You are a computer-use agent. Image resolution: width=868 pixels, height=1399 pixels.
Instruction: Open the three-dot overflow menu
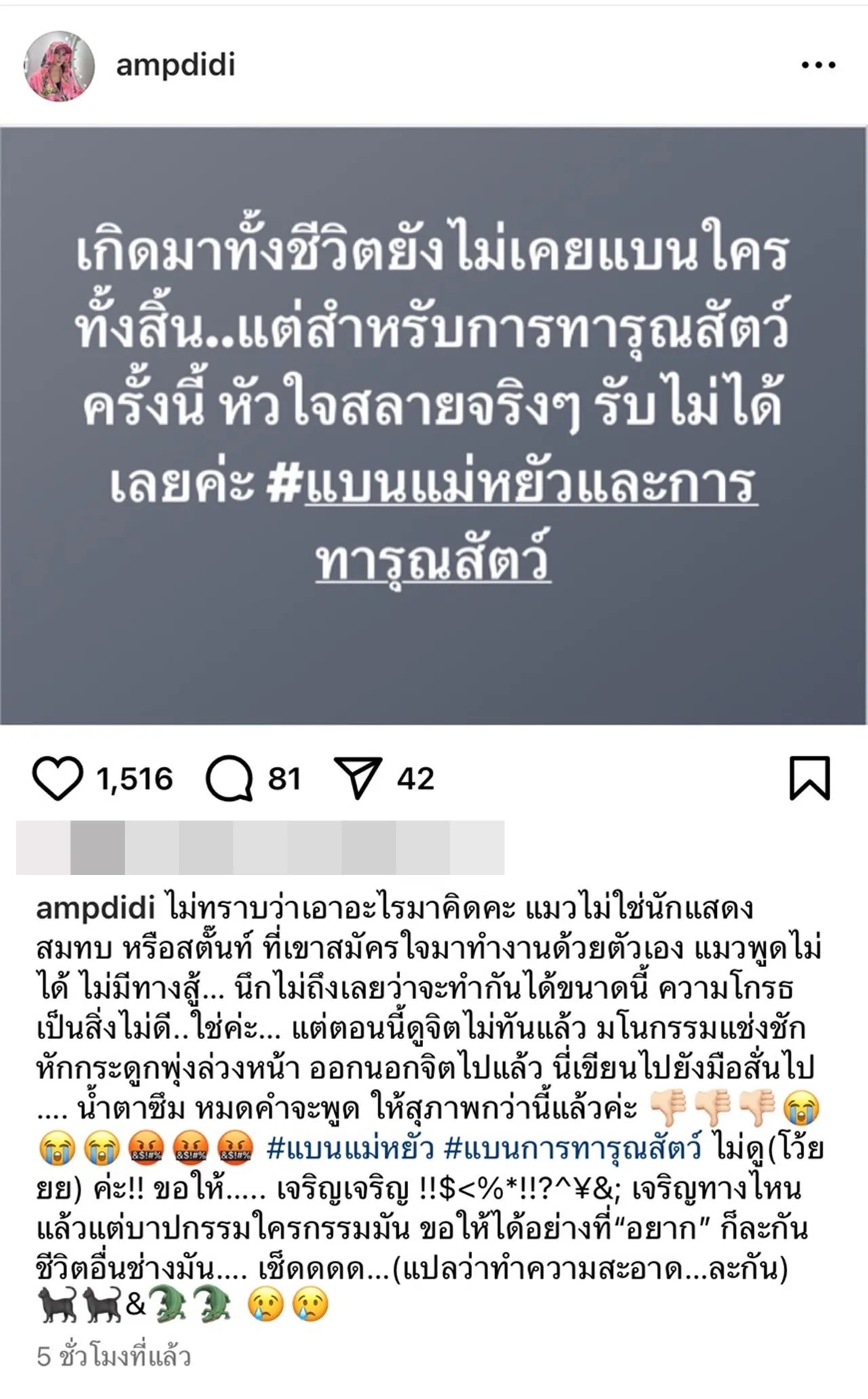[x=818, y=66]
